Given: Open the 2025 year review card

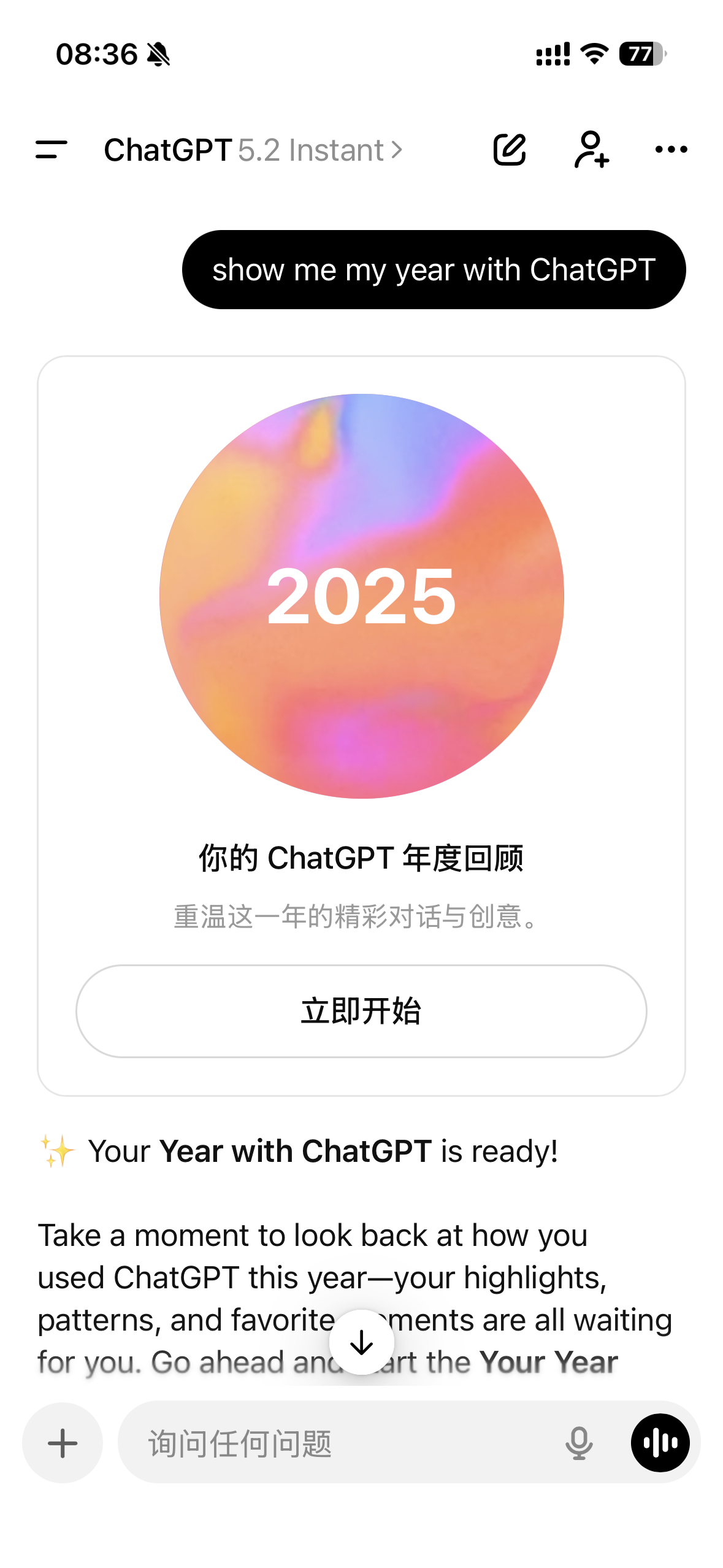Looking at the screenshot, I should click(x=361, y=596).
